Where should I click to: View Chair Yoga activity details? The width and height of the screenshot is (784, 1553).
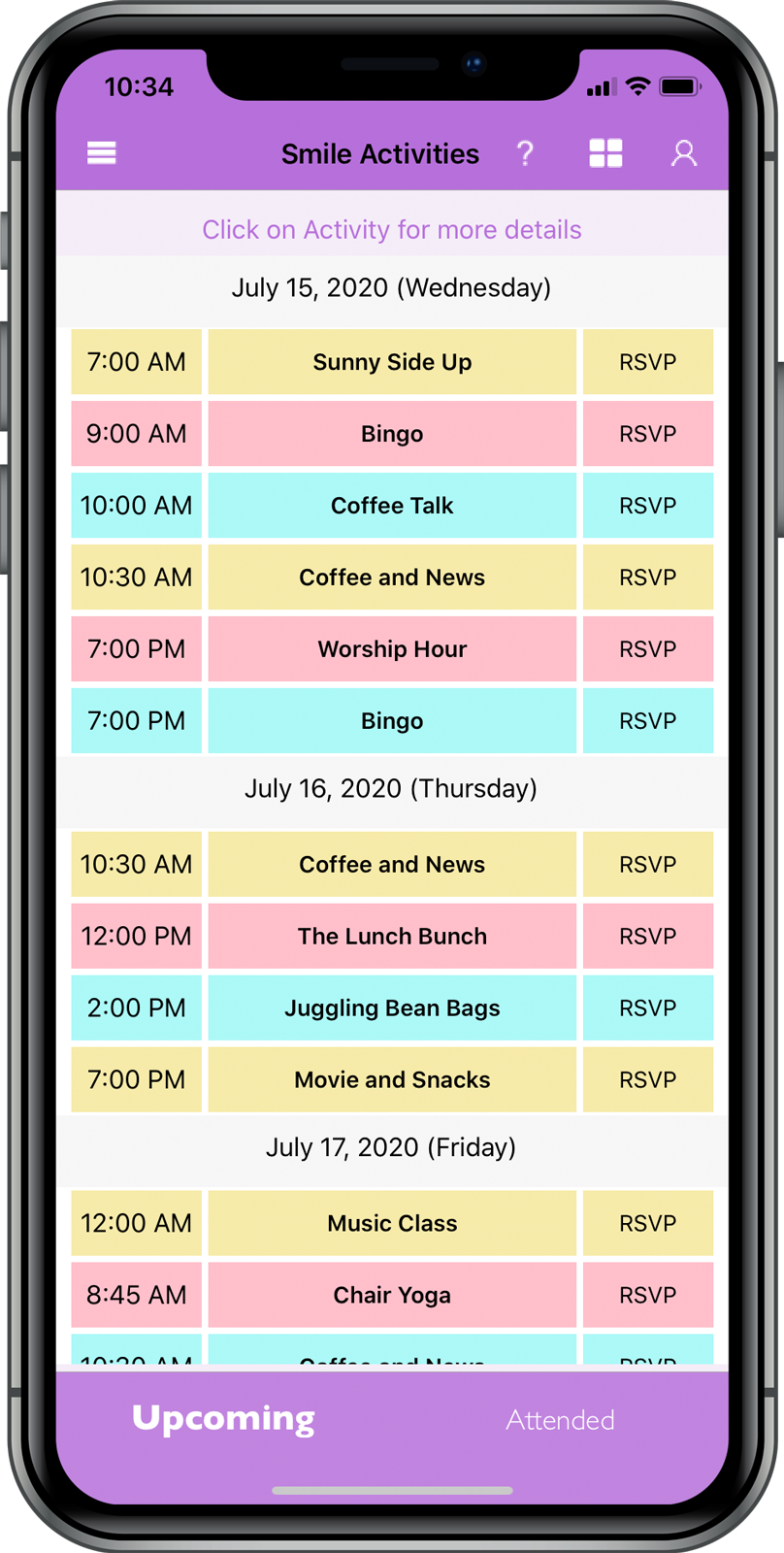pyautogui.click(x=392, y=1296)
